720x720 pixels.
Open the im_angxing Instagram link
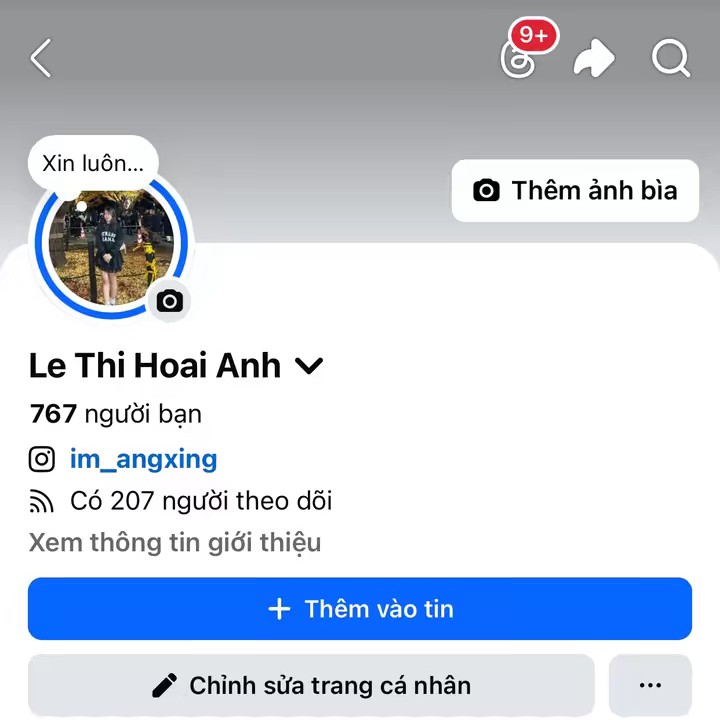point(143,459)
